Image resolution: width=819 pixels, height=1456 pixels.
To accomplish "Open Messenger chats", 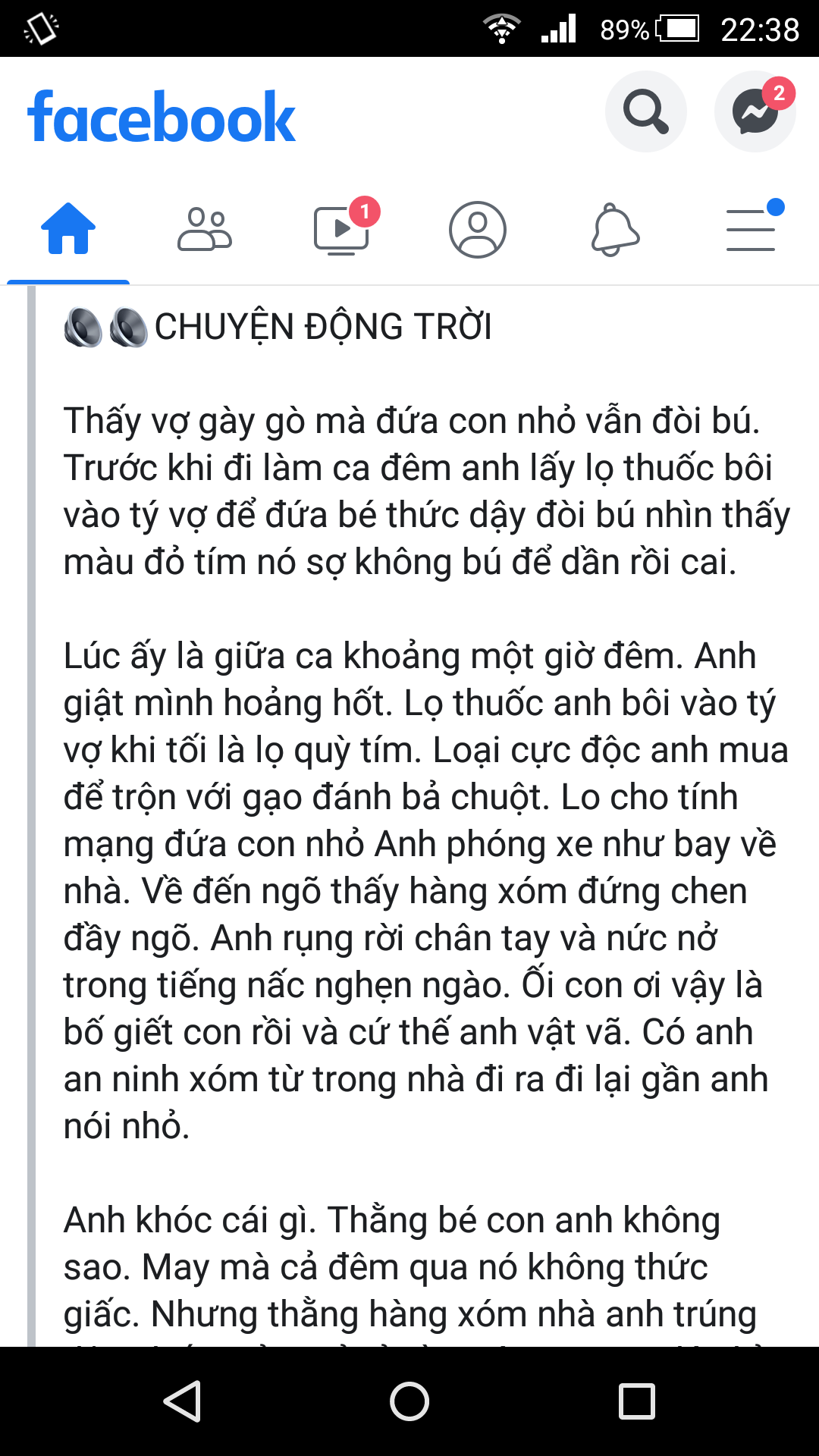I will click(x=755, y=112).
